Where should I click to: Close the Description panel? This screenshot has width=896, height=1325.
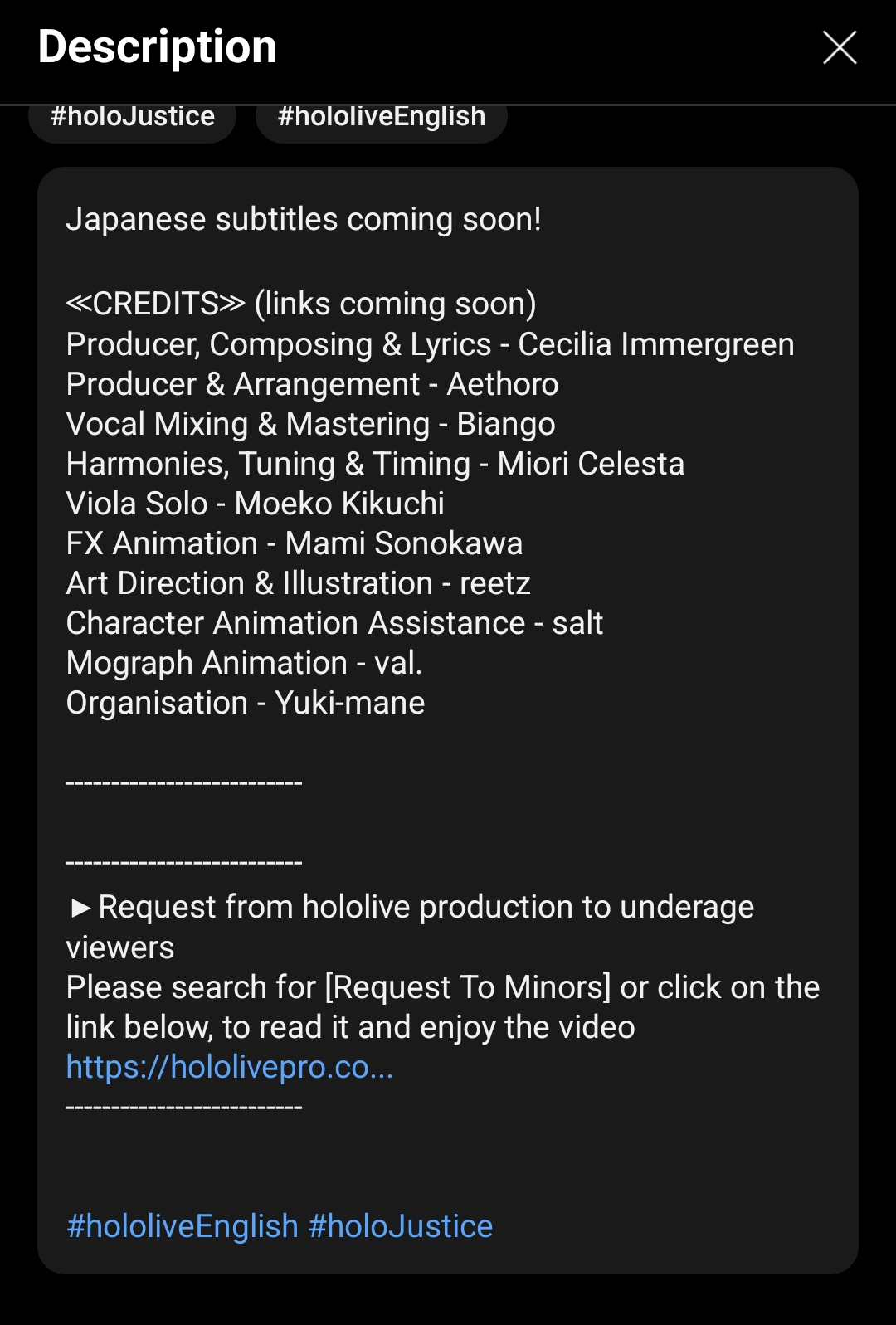[x=839, y=47]
